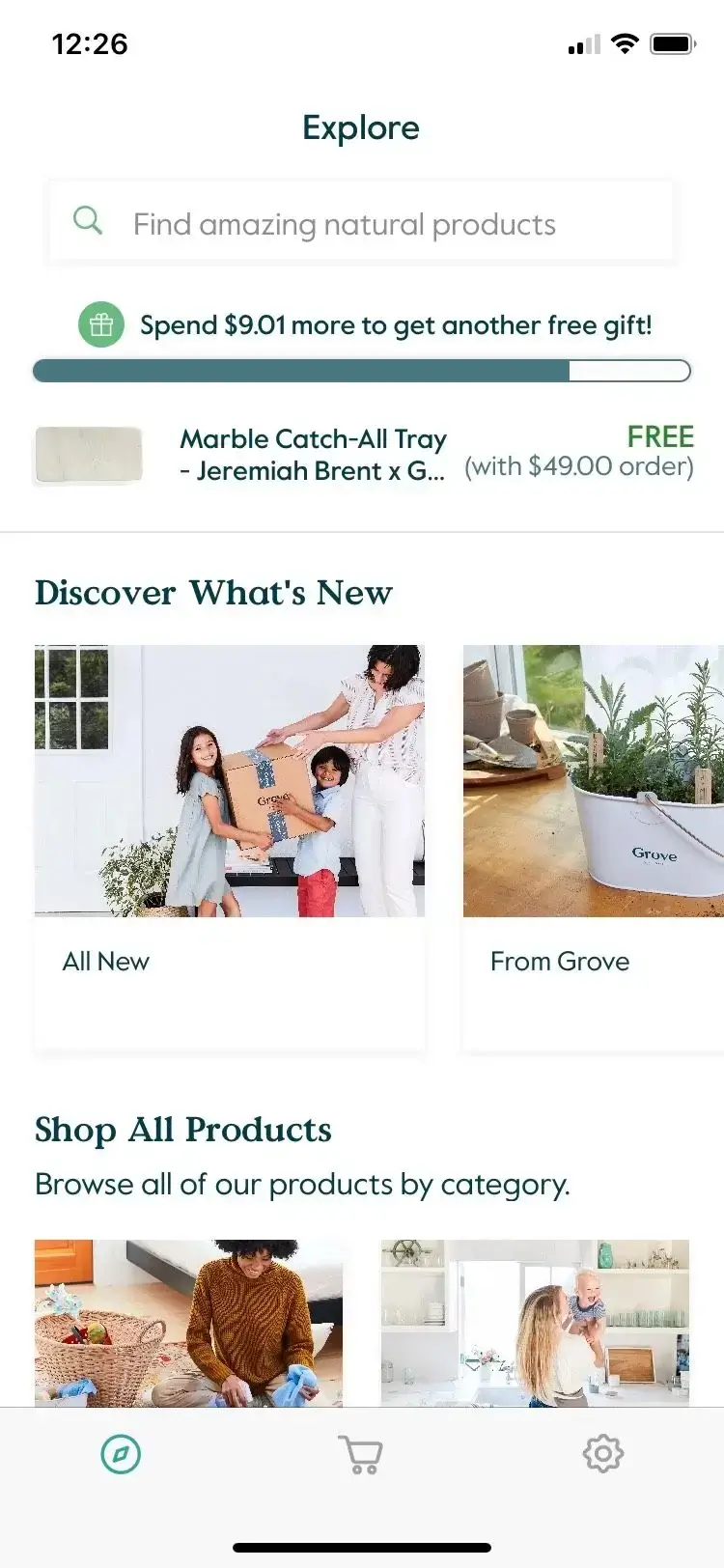Image resolution: width=724 pixels, height=1568 pixels.
Task: Open the All New collection card
Action: (230, 846)
